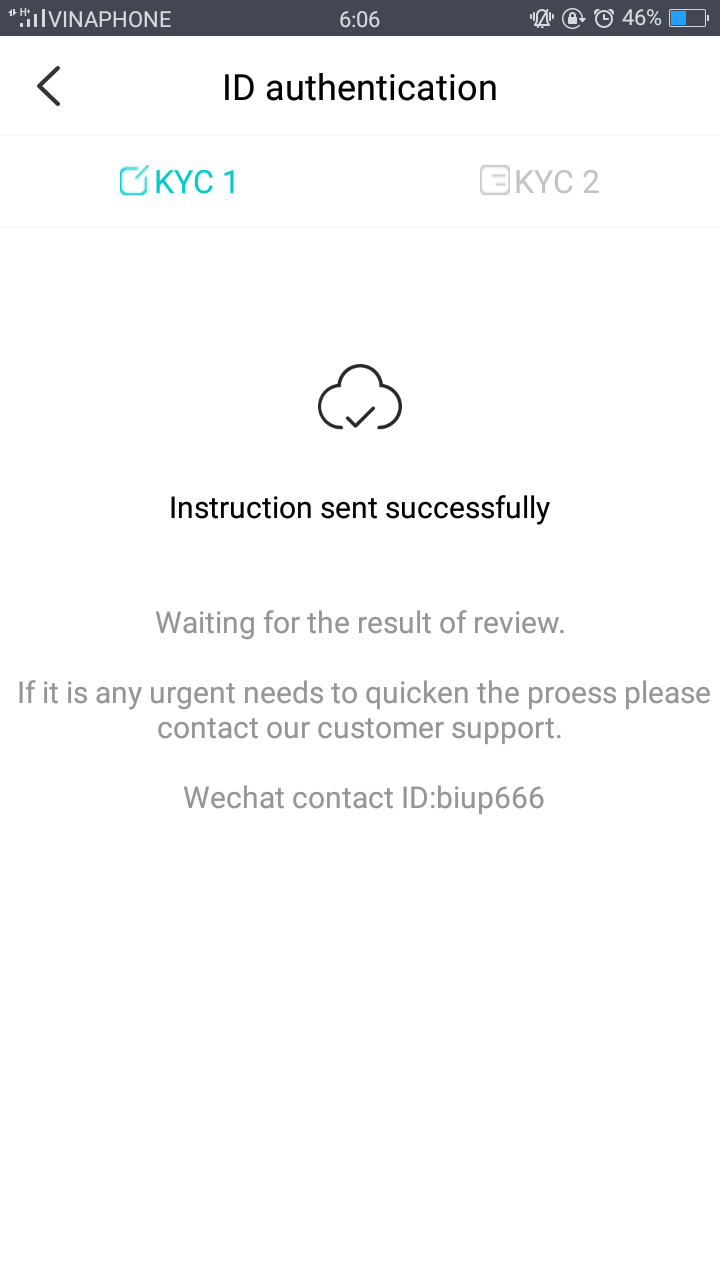Image resolution: width=720 pixels, height=1280 pixels.
Task: Go back from ID authentication
Action: 49,87
